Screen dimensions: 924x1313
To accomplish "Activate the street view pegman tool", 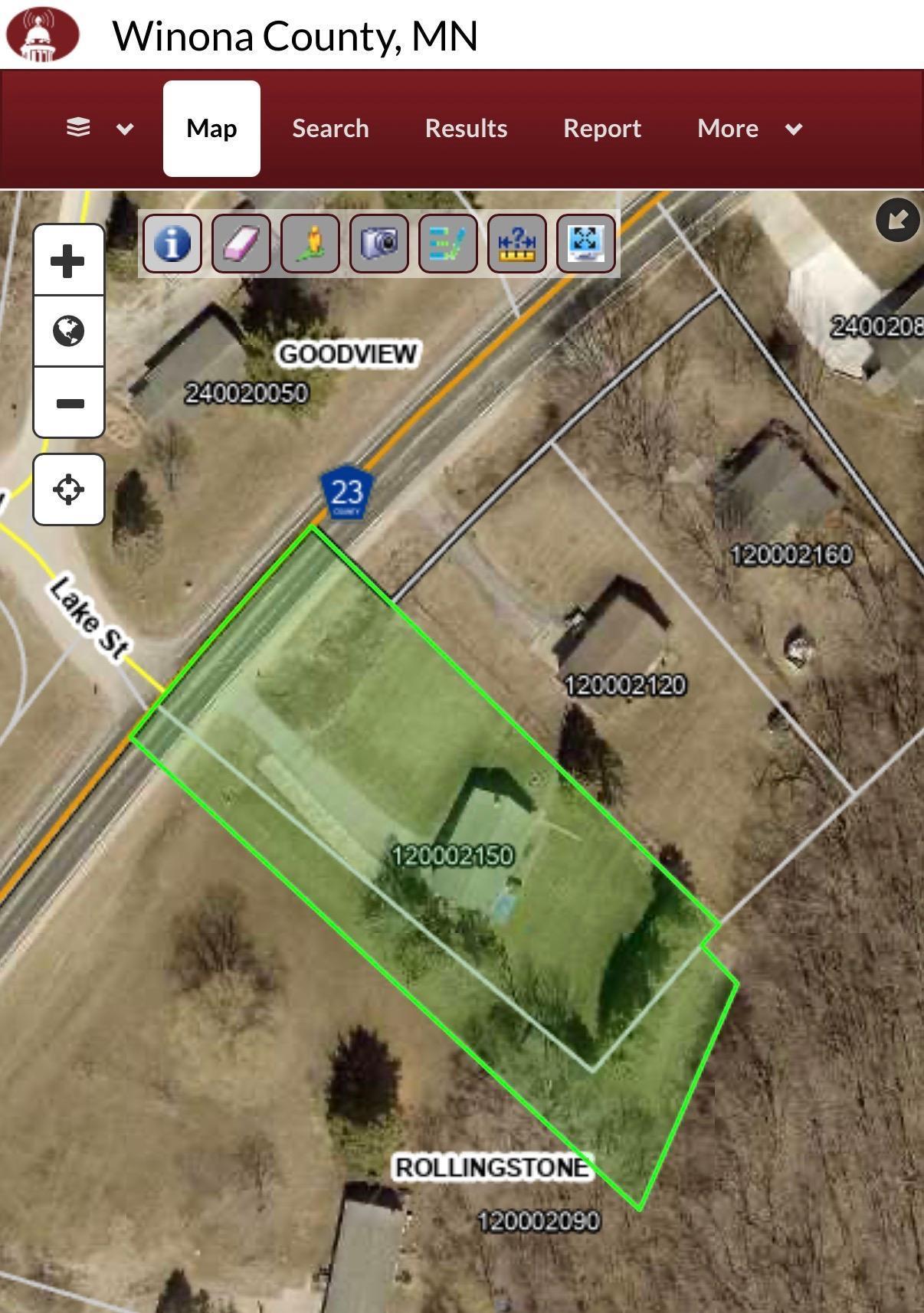I will click(x=310, y=244).
